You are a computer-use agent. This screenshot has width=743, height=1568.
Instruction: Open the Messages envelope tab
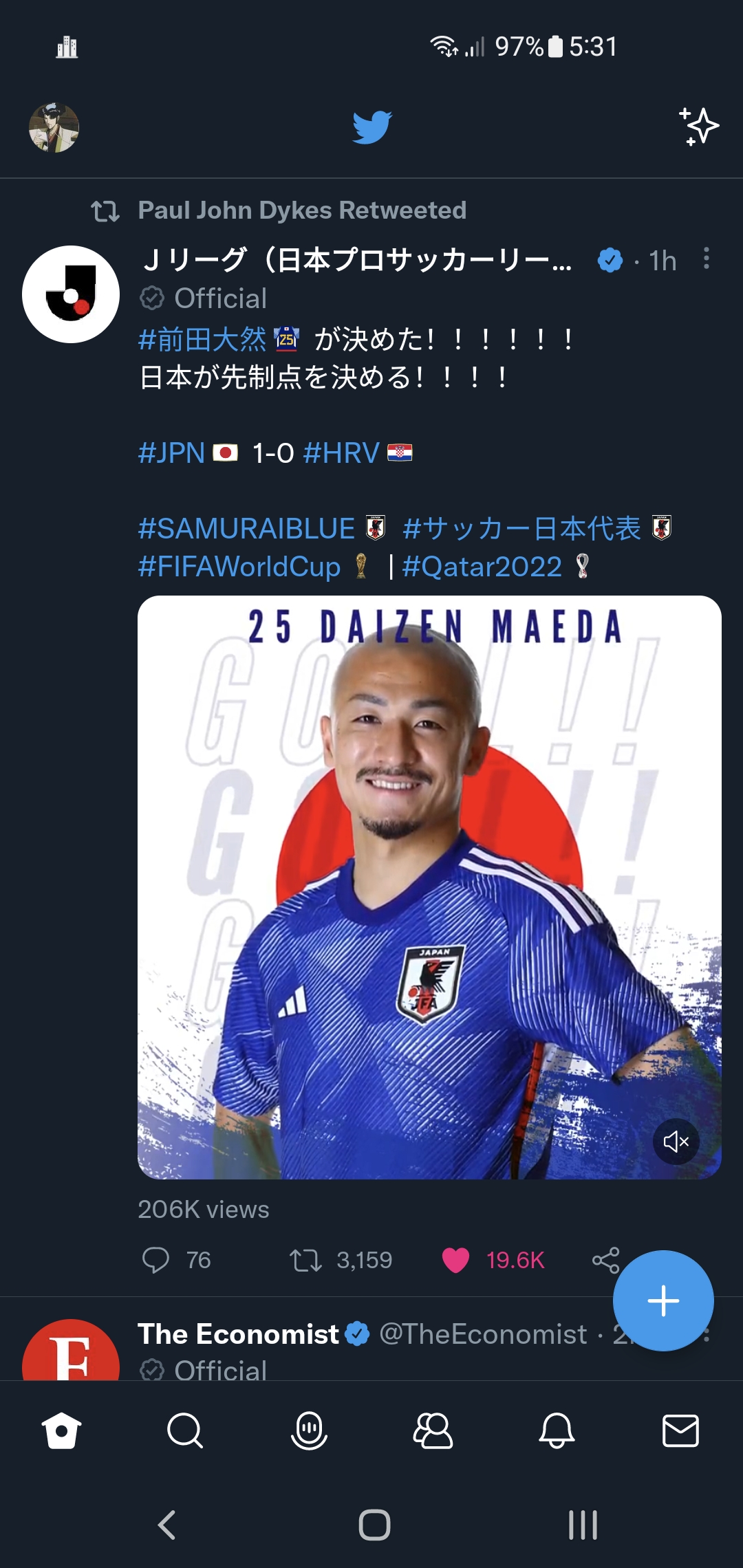tap(680, 1431)
